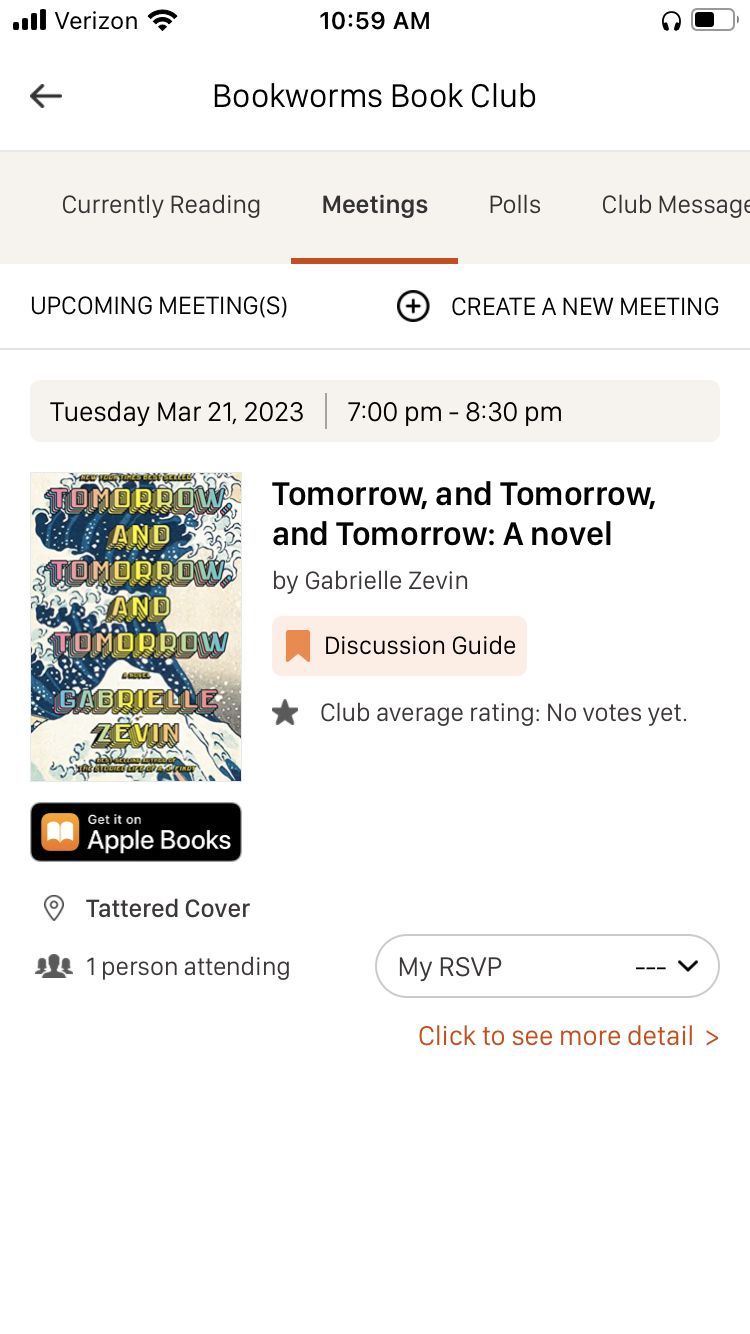
Task: Get the book on Apple Books
Action: pos(136,832)
